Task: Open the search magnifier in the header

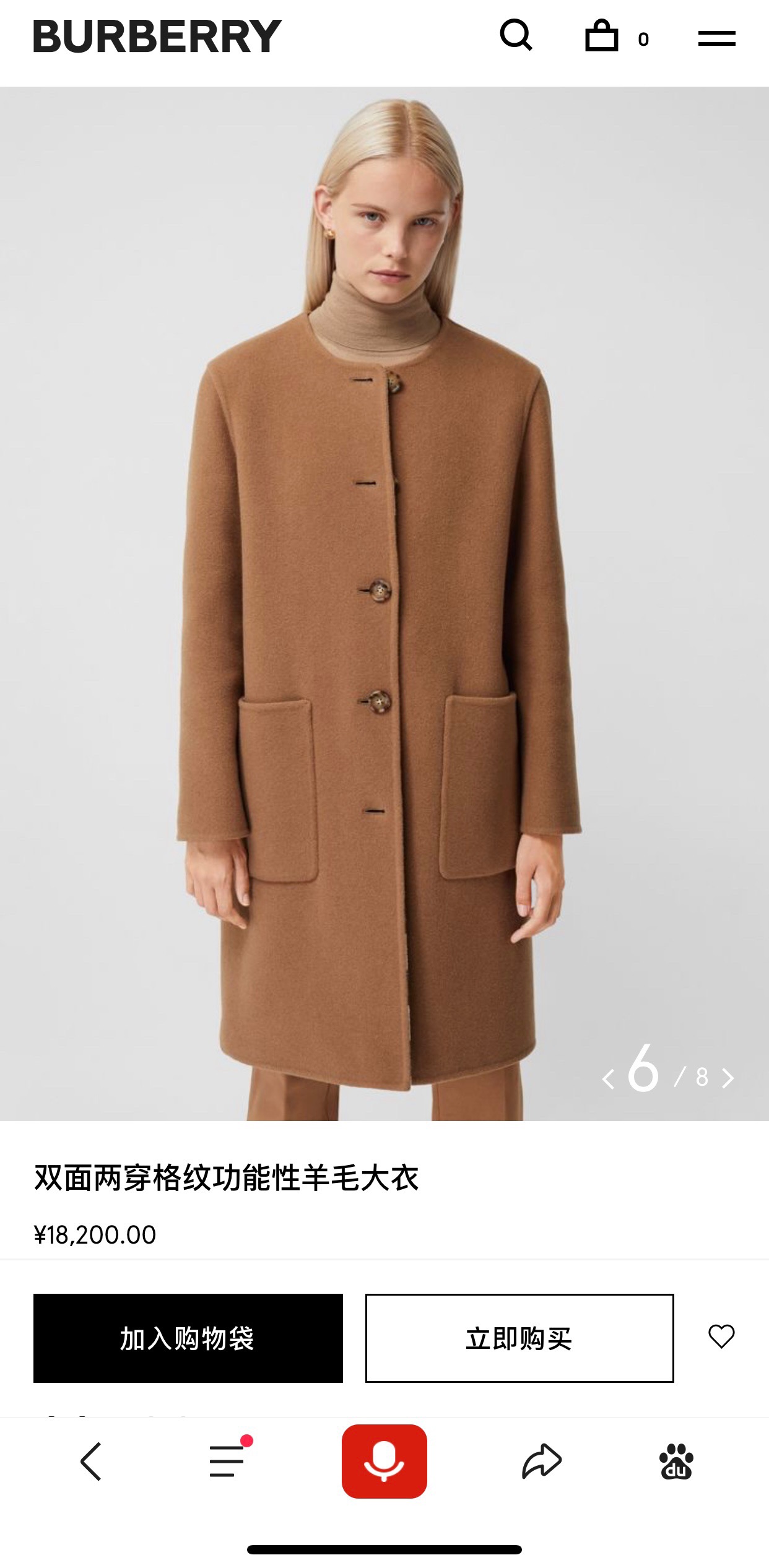Action: pos(515,36)
